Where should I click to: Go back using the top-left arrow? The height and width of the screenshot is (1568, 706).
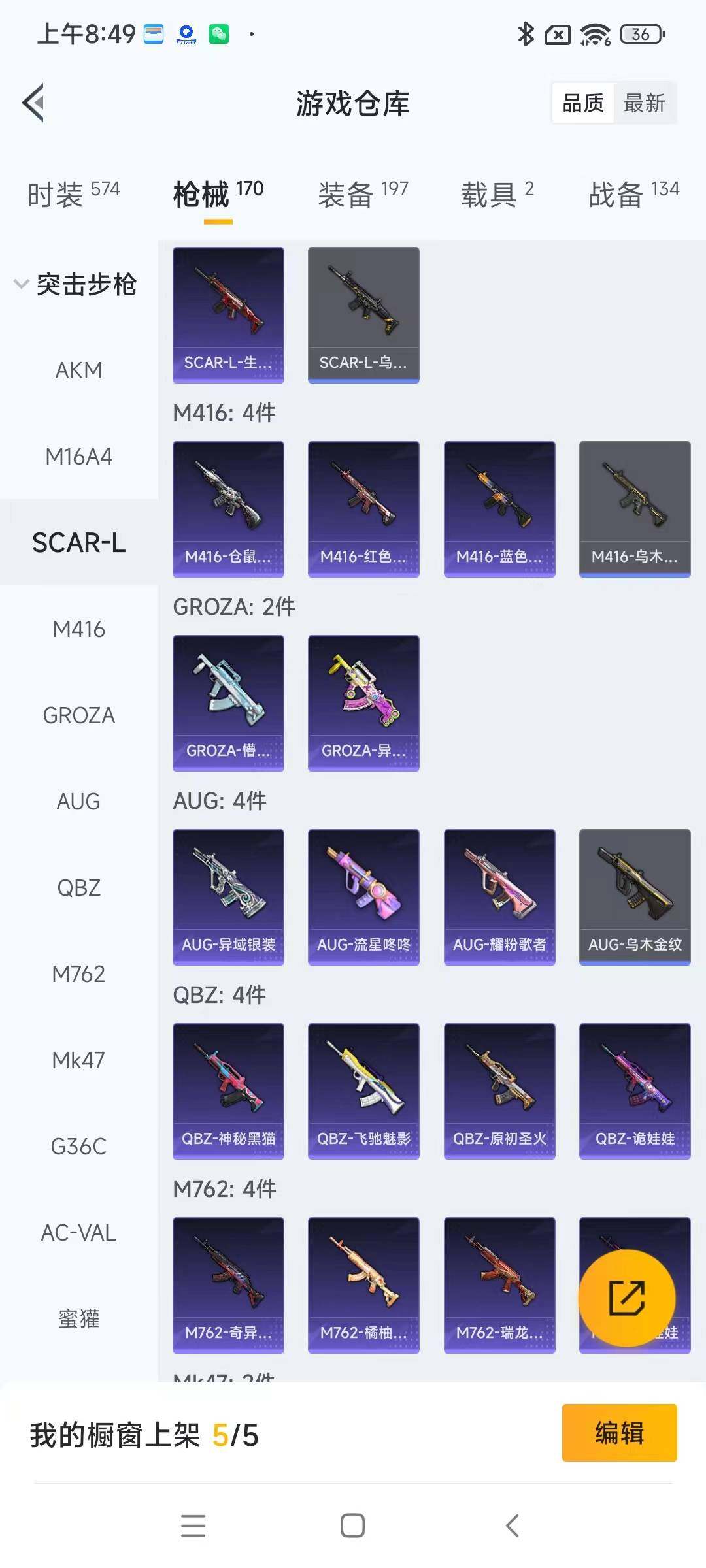[34, 103]
